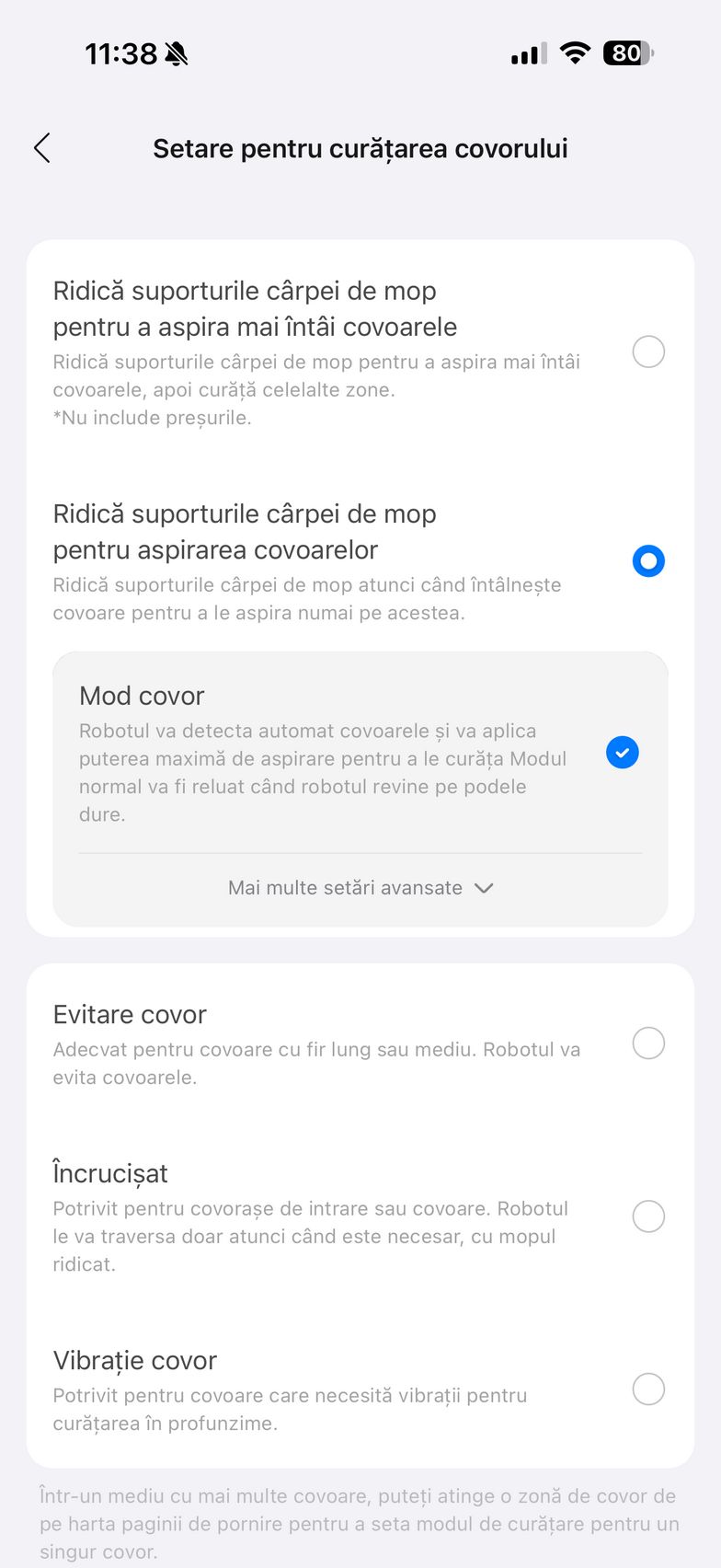This screenshot has height=1568, width=721.
Task: Select the Încrucișat option
Action: (648, 1216)
